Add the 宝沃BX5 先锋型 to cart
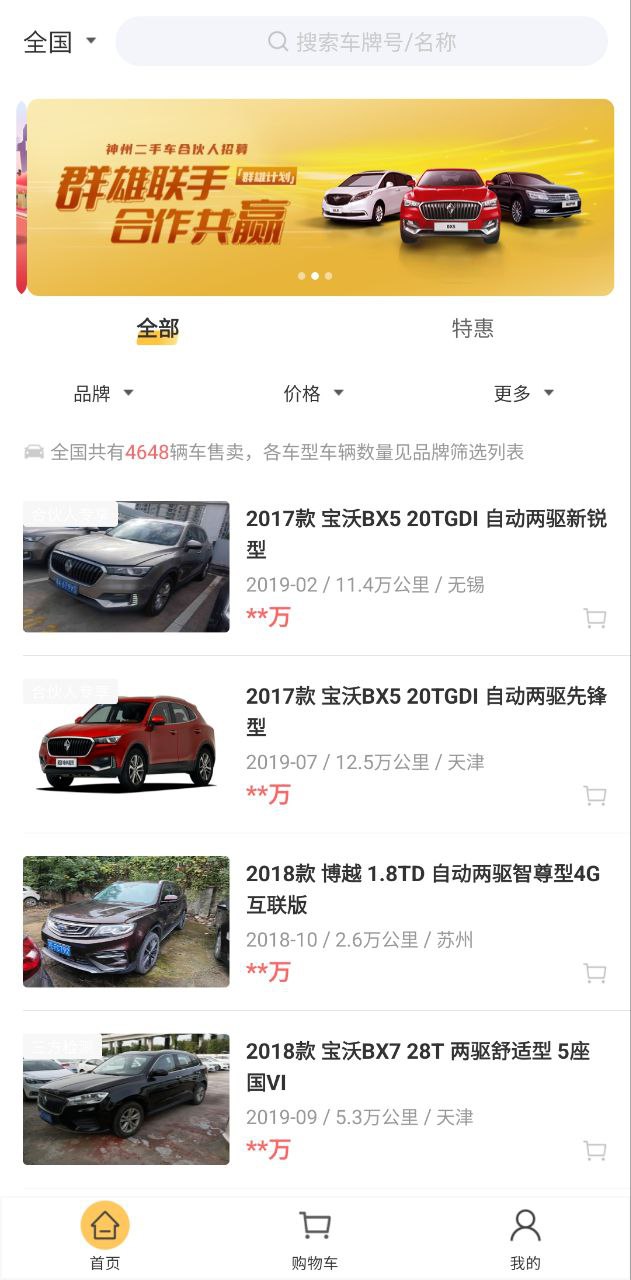Viewport: 631px width, 1280px height. pyautogui.click(x=595, y=796)
